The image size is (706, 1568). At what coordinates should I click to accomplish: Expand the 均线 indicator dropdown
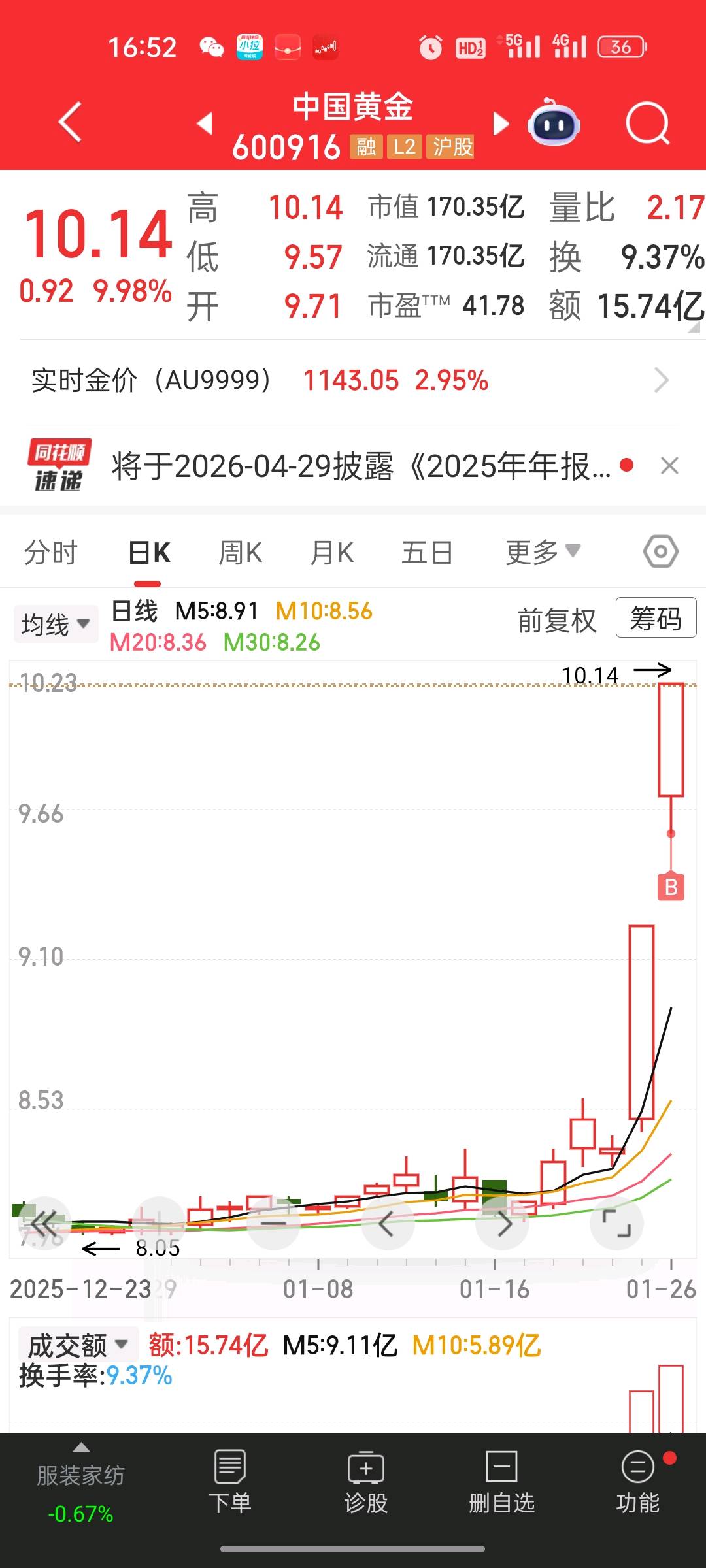coord(56,624)
